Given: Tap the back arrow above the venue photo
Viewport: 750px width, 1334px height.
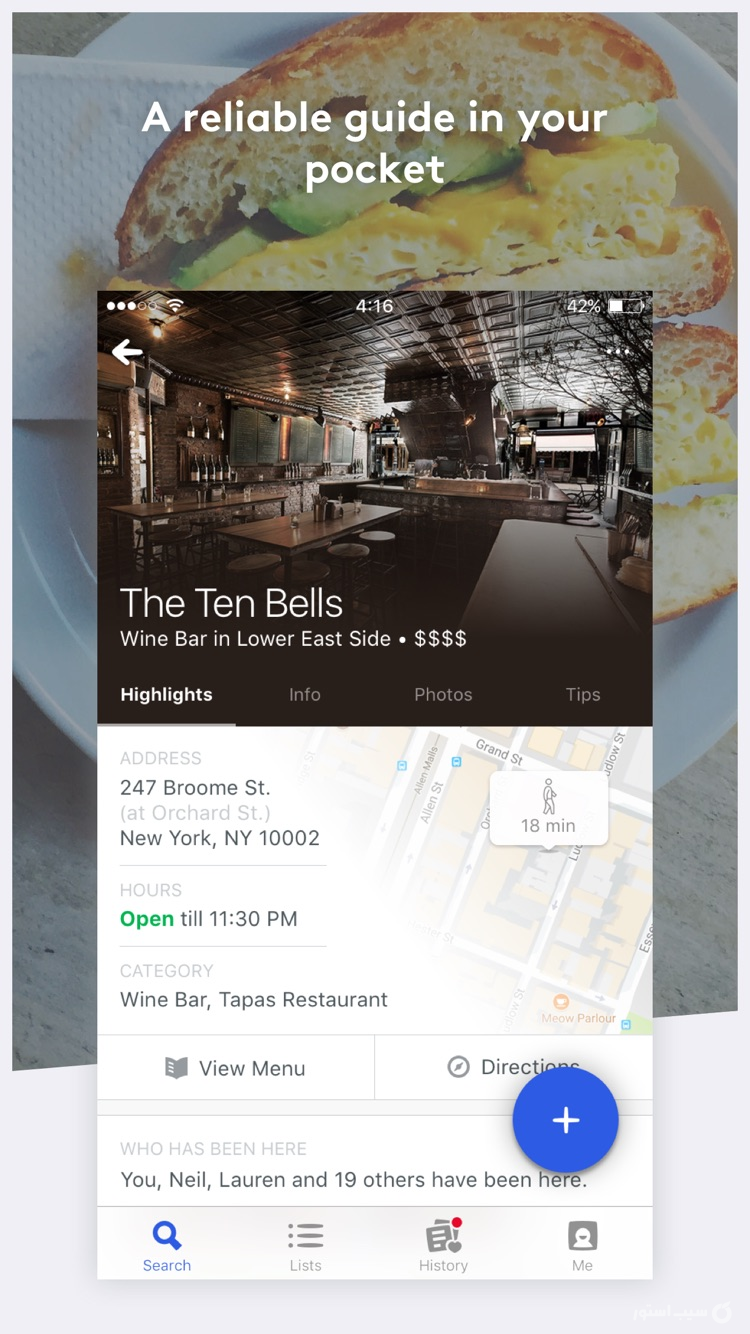Looking at the screenshot, I should point(129,351).
